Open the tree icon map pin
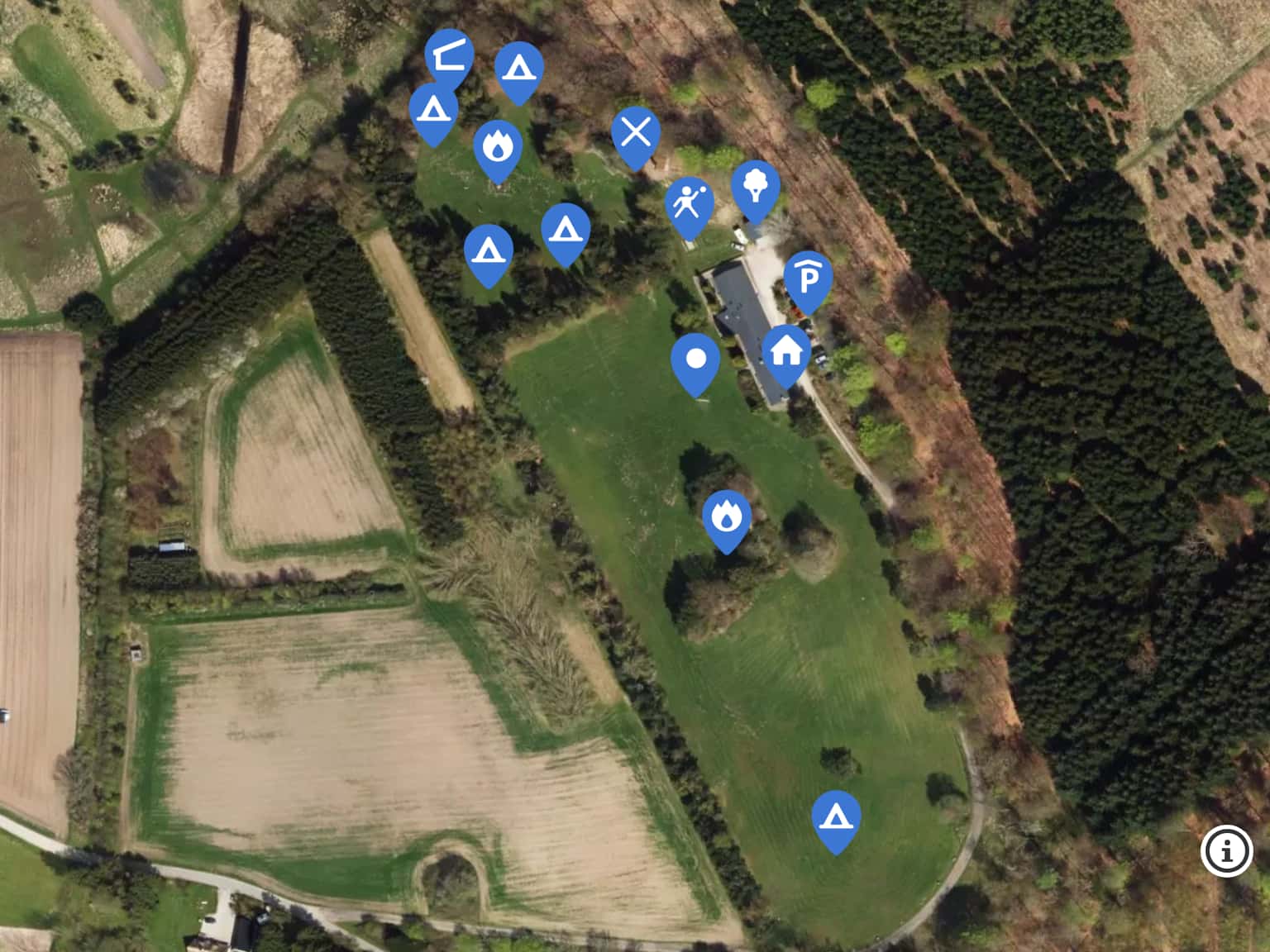 pyautogui.click(x=755, y=187)
